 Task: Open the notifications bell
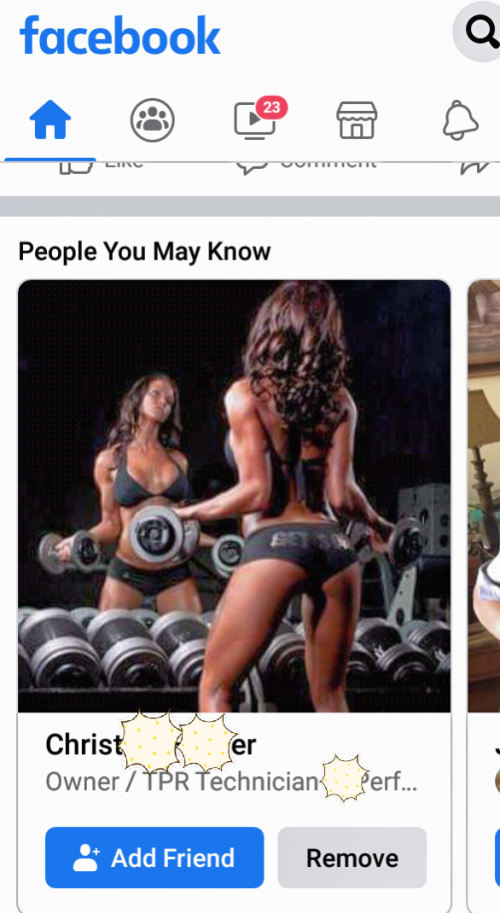460,120
